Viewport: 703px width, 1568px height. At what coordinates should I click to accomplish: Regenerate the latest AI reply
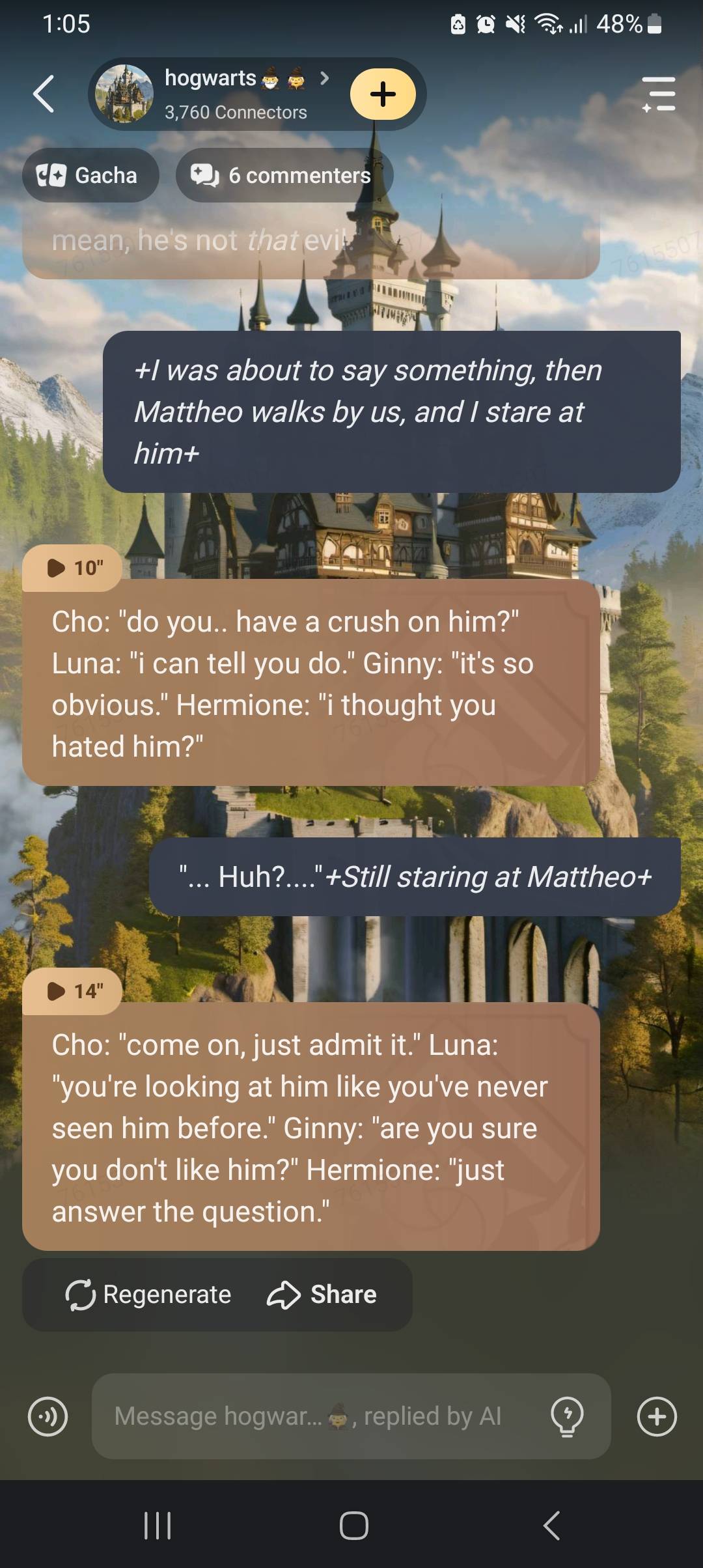(x=148, y=1295)
